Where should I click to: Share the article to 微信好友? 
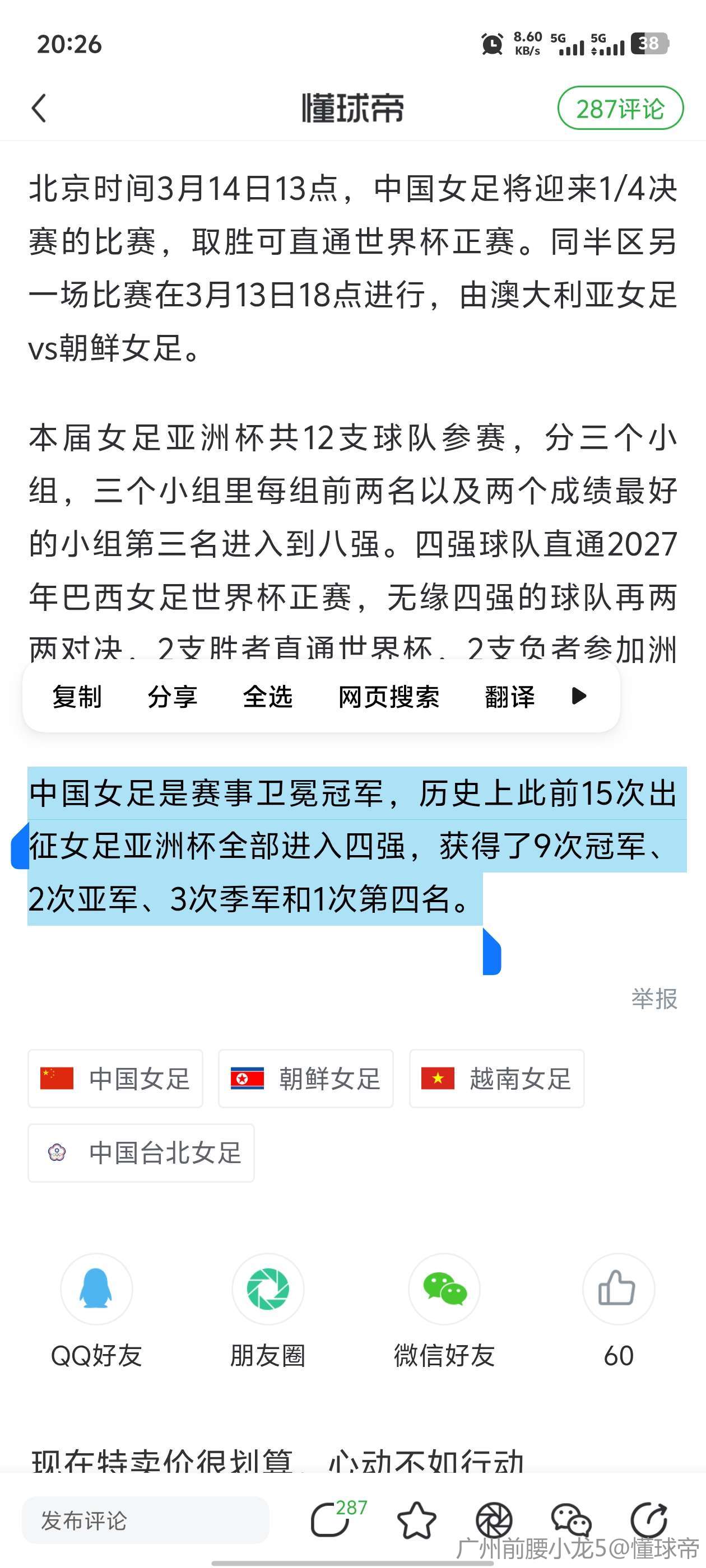(x=444, y=1290)
